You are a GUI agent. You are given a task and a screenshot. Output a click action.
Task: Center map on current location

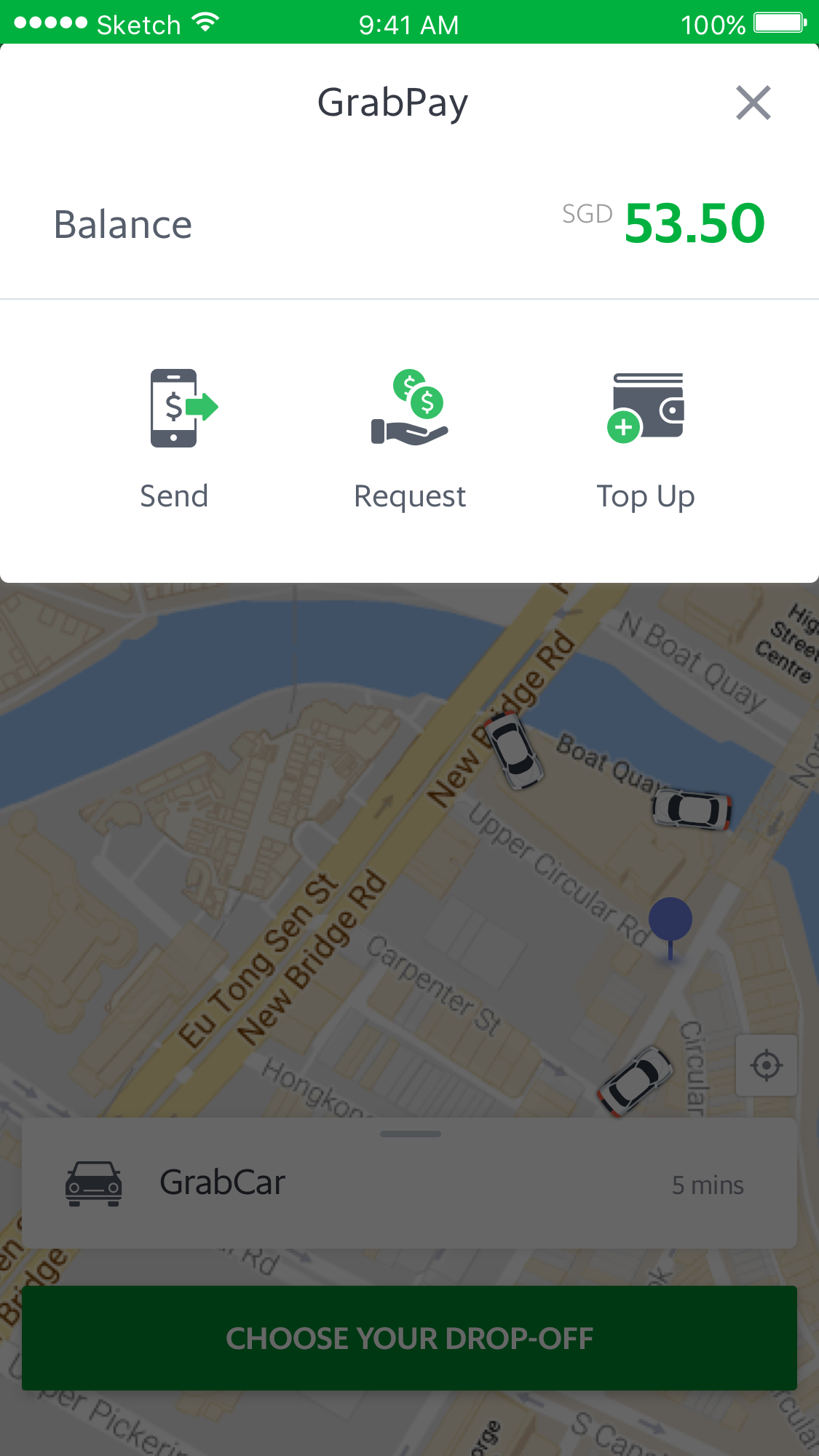[x=766, y=1065]
